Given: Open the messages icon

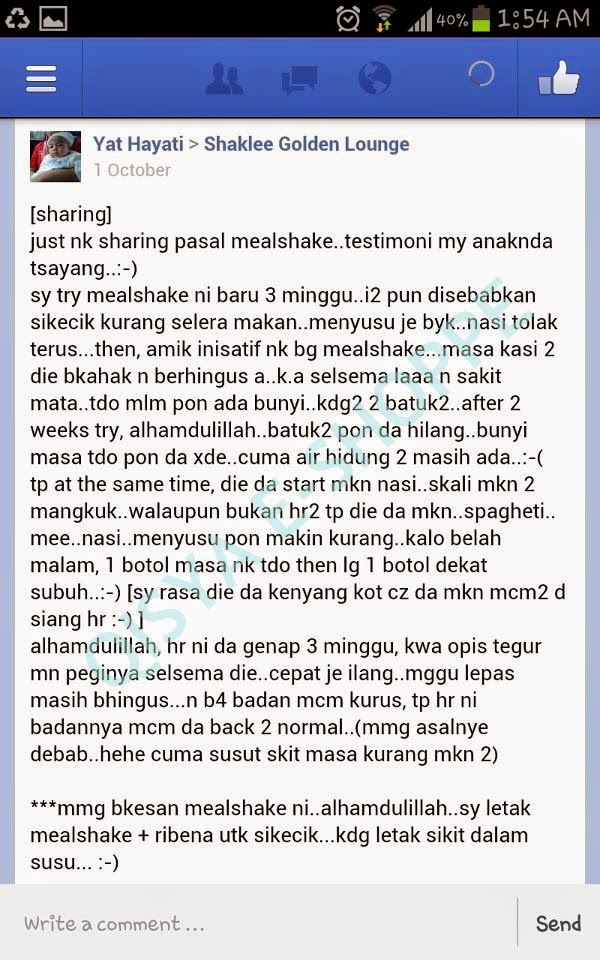Looking at the screenshot, I should click(299, 78).
